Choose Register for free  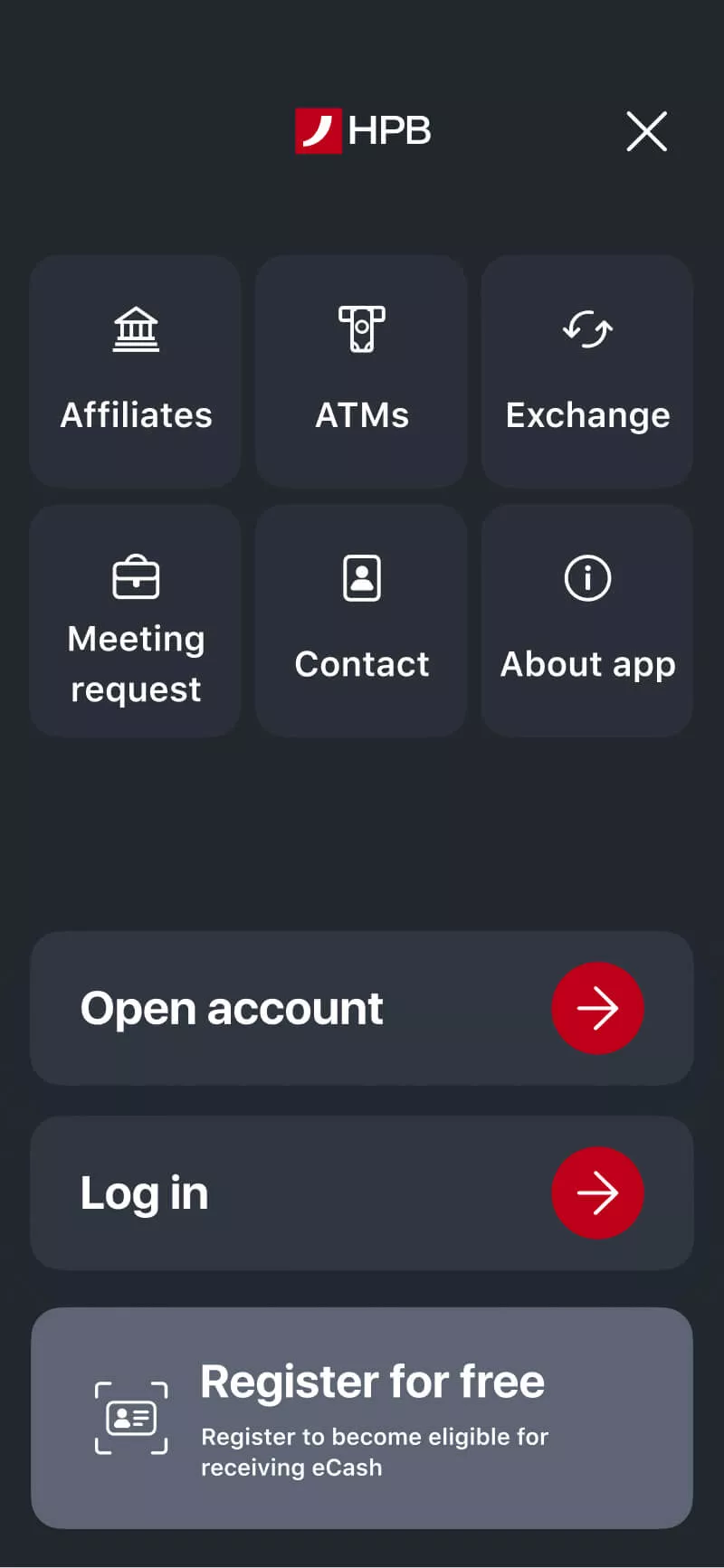[x=362, y=1418]
